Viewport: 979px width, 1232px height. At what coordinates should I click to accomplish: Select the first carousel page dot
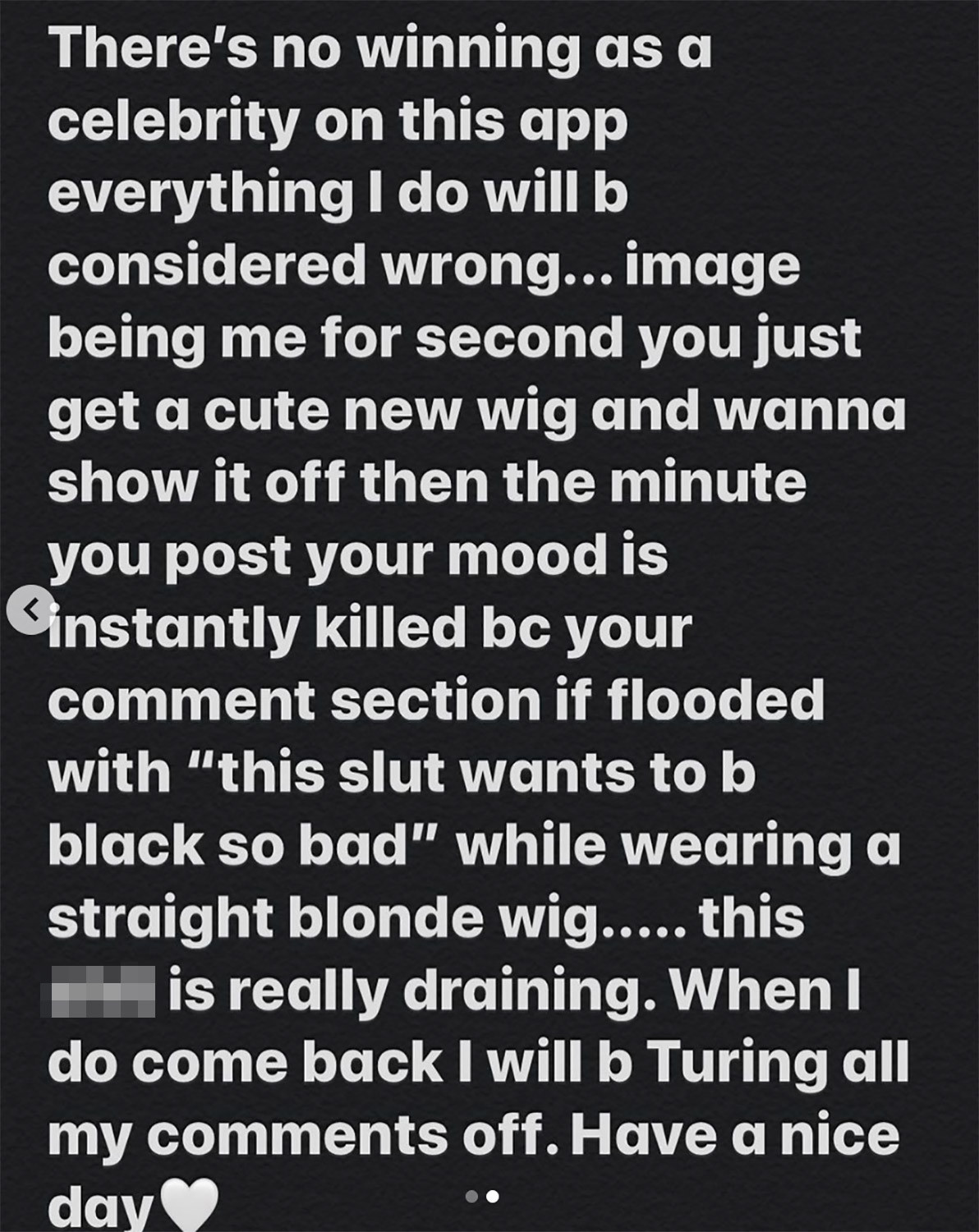click(471, 1197)
